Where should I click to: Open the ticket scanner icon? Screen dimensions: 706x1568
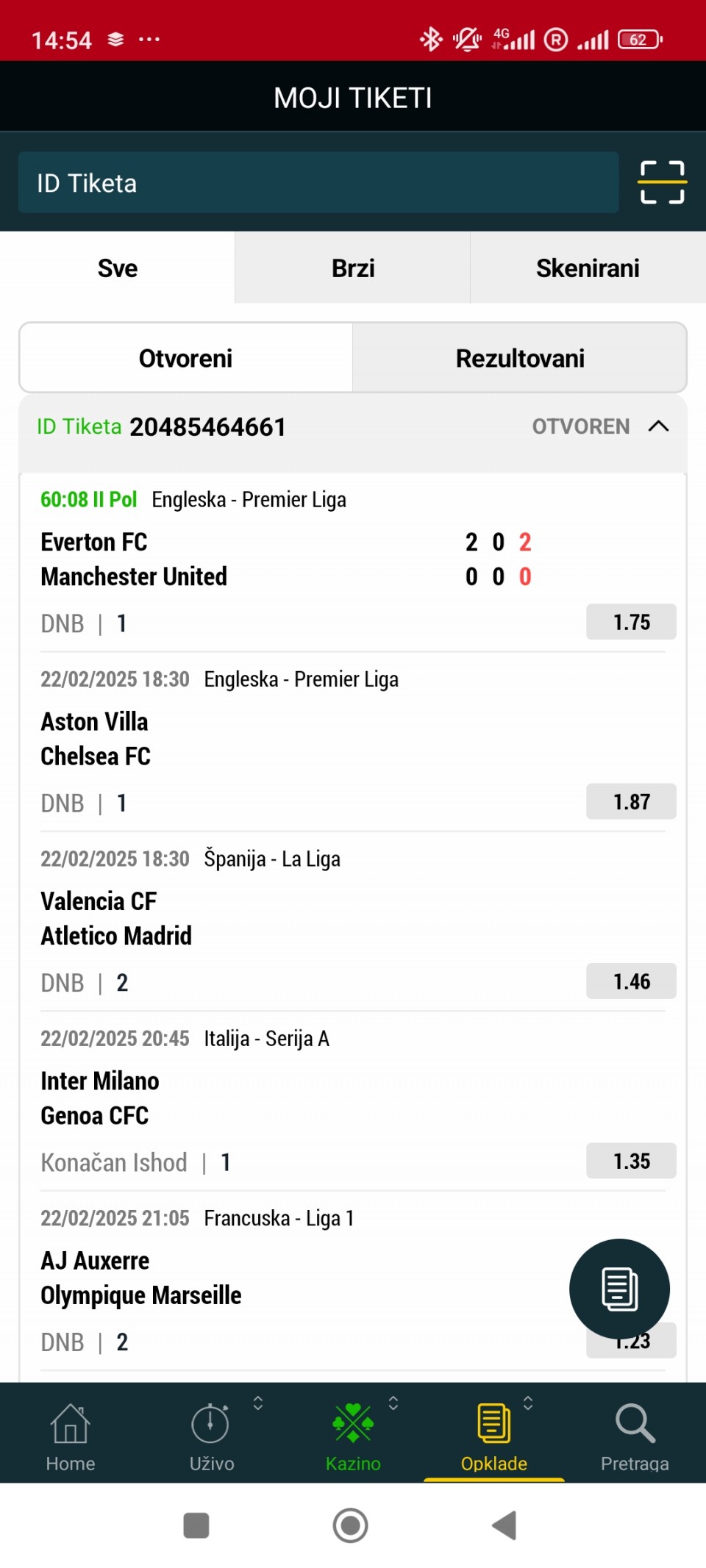pos(662,182)
